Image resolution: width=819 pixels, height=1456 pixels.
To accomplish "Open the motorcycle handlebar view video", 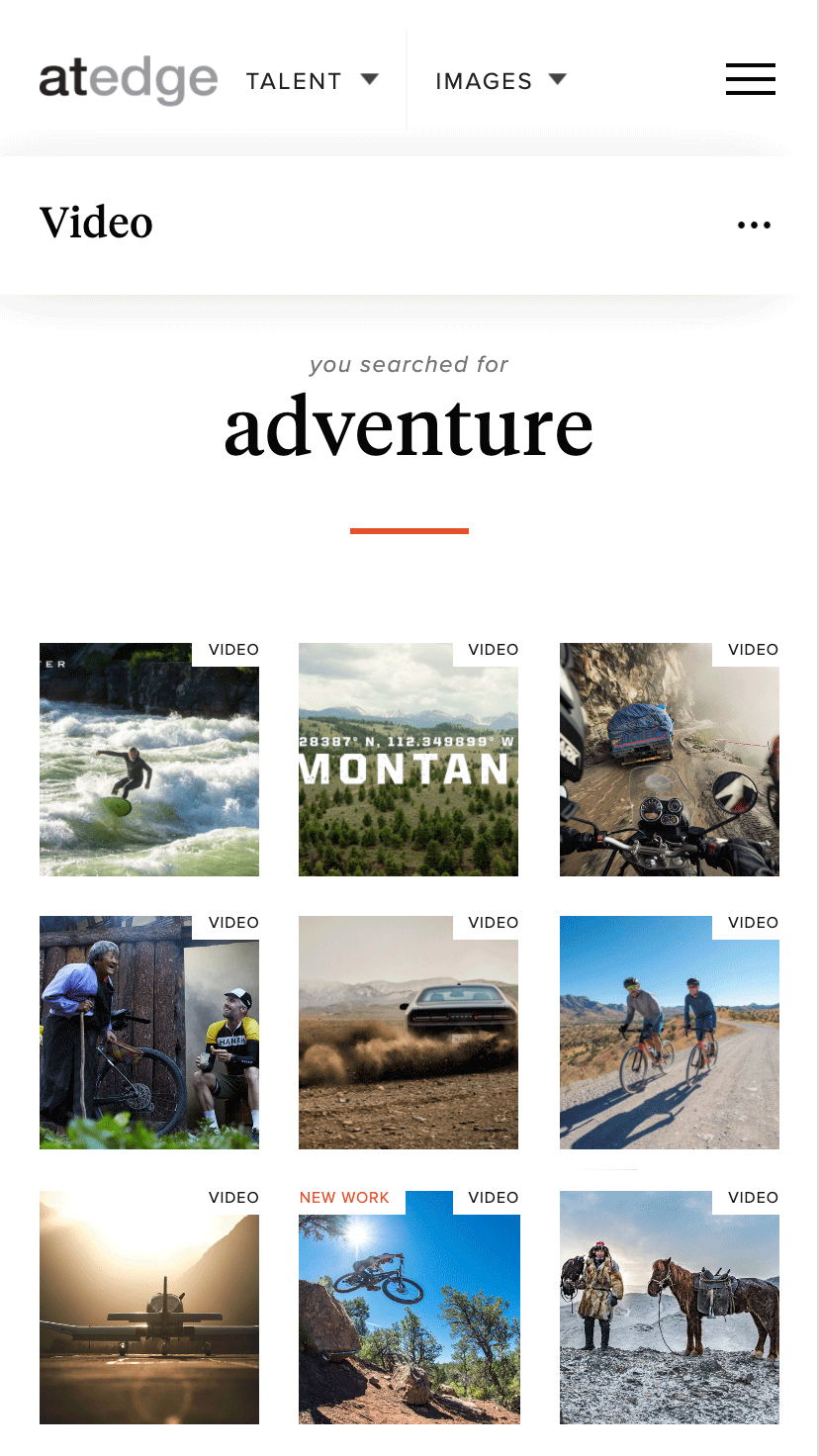I will tap(670, 760).
